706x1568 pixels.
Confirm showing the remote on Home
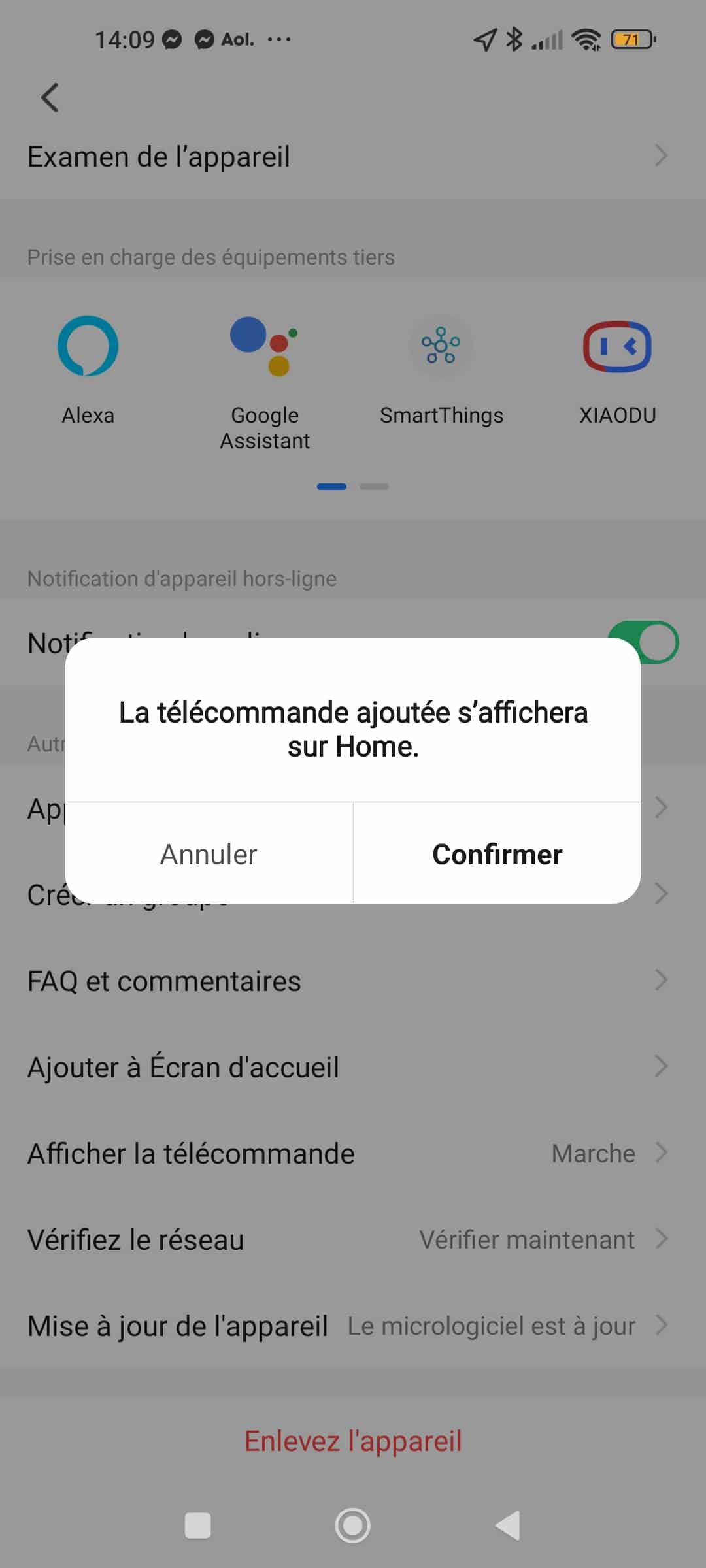pos(497,854)
